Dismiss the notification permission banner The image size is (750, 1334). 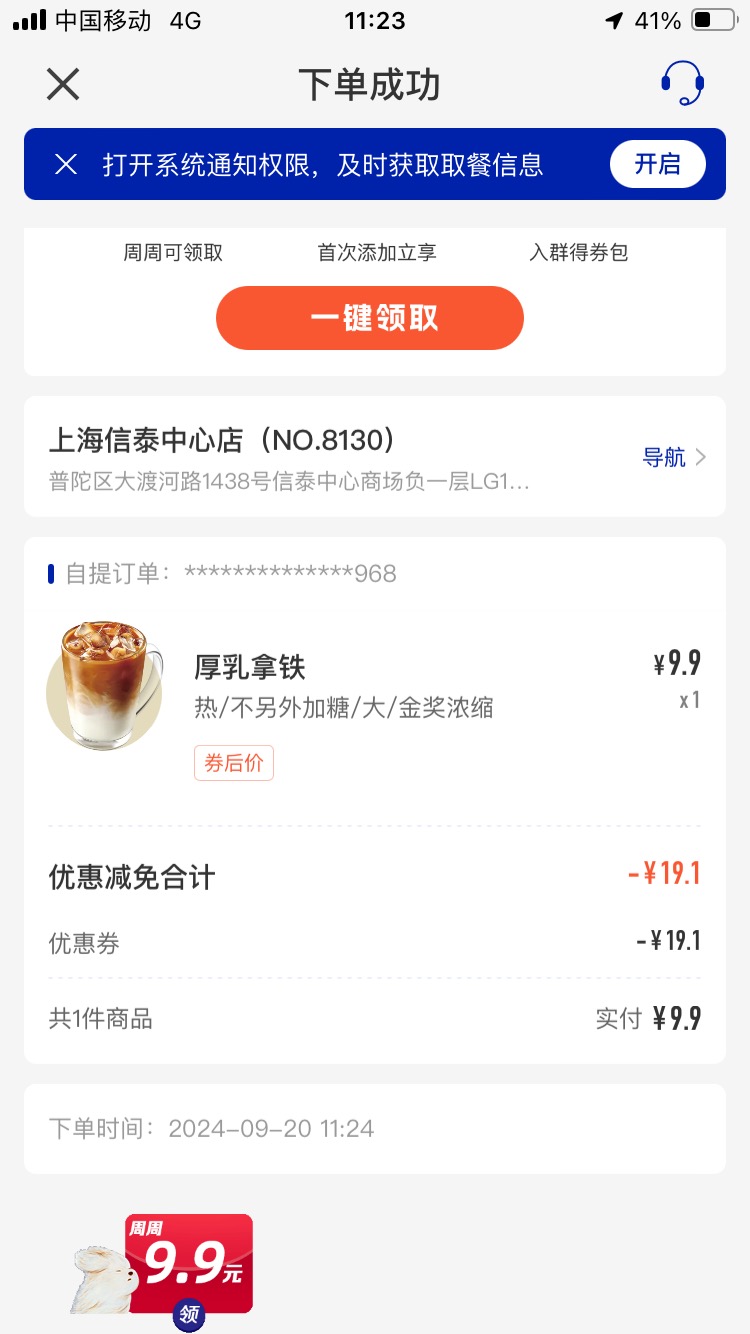[66, 164]
